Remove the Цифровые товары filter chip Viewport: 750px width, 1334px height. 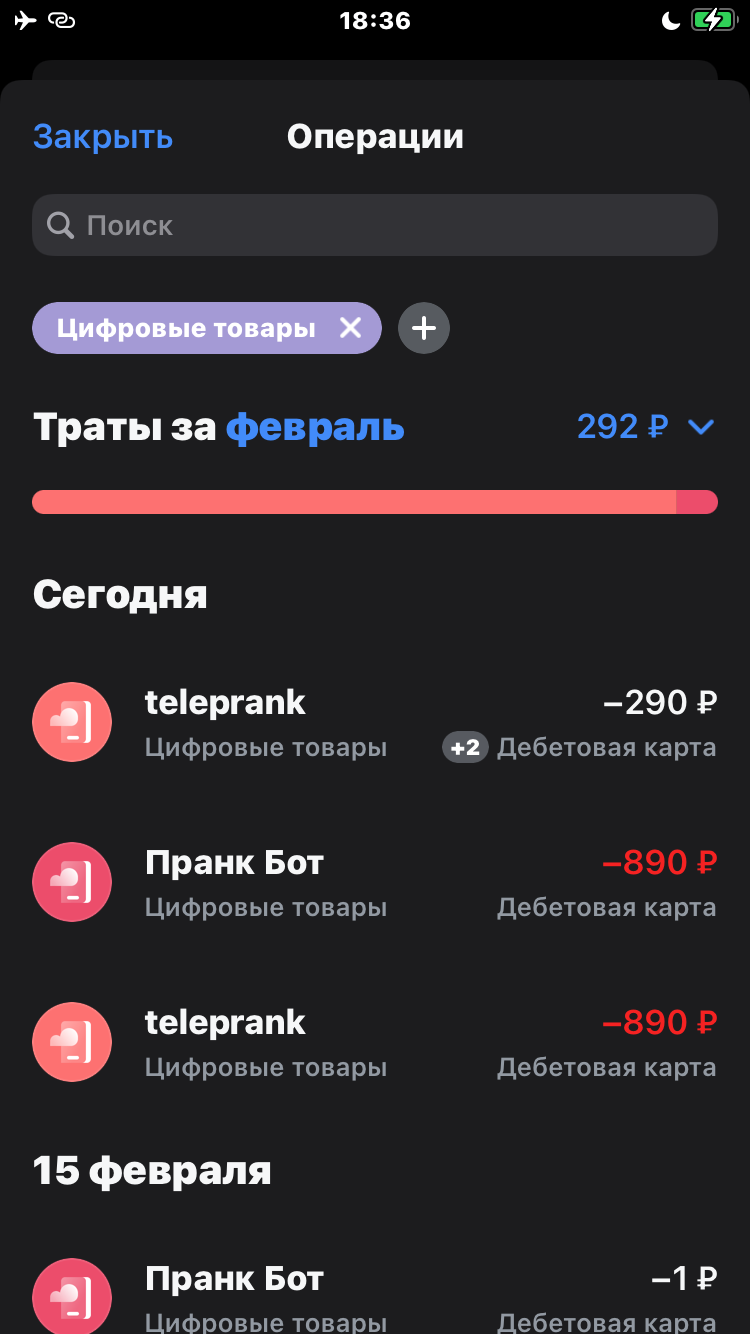[350, 328]
